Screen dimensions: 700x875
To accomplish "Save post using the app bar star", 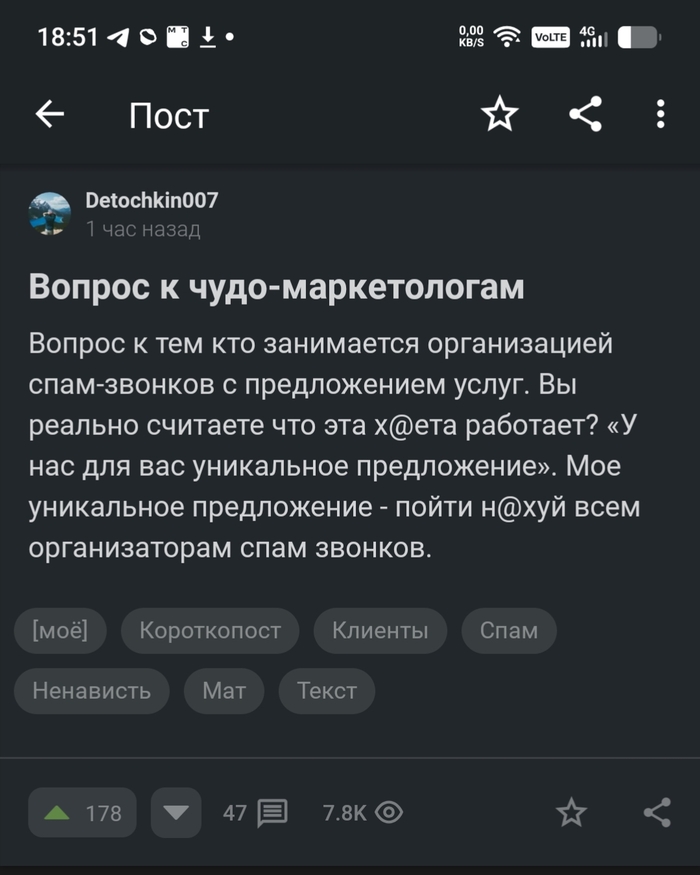I will [x=500, y=115].
